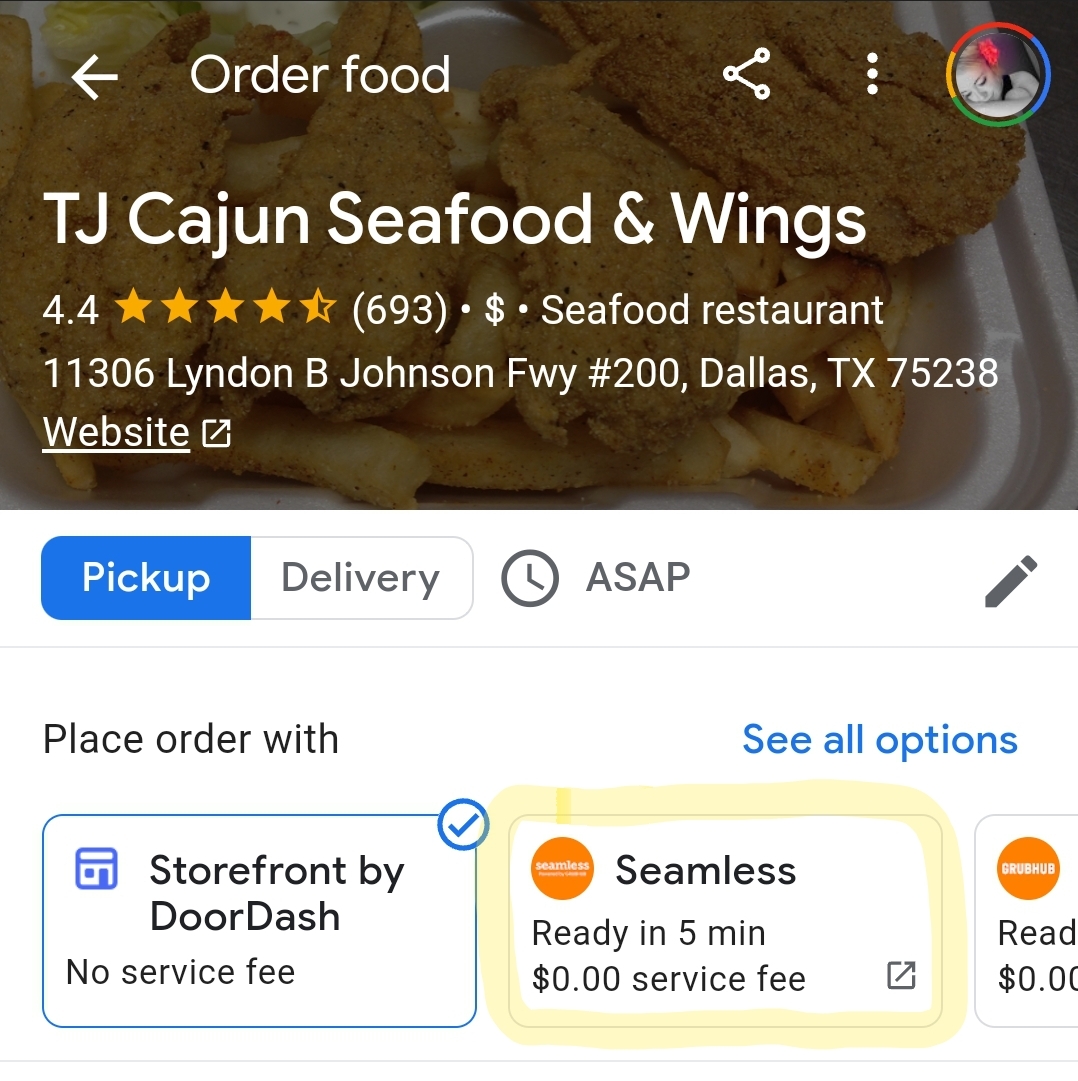
Task: Go back from Order food
Action: (x=95, y=77)
